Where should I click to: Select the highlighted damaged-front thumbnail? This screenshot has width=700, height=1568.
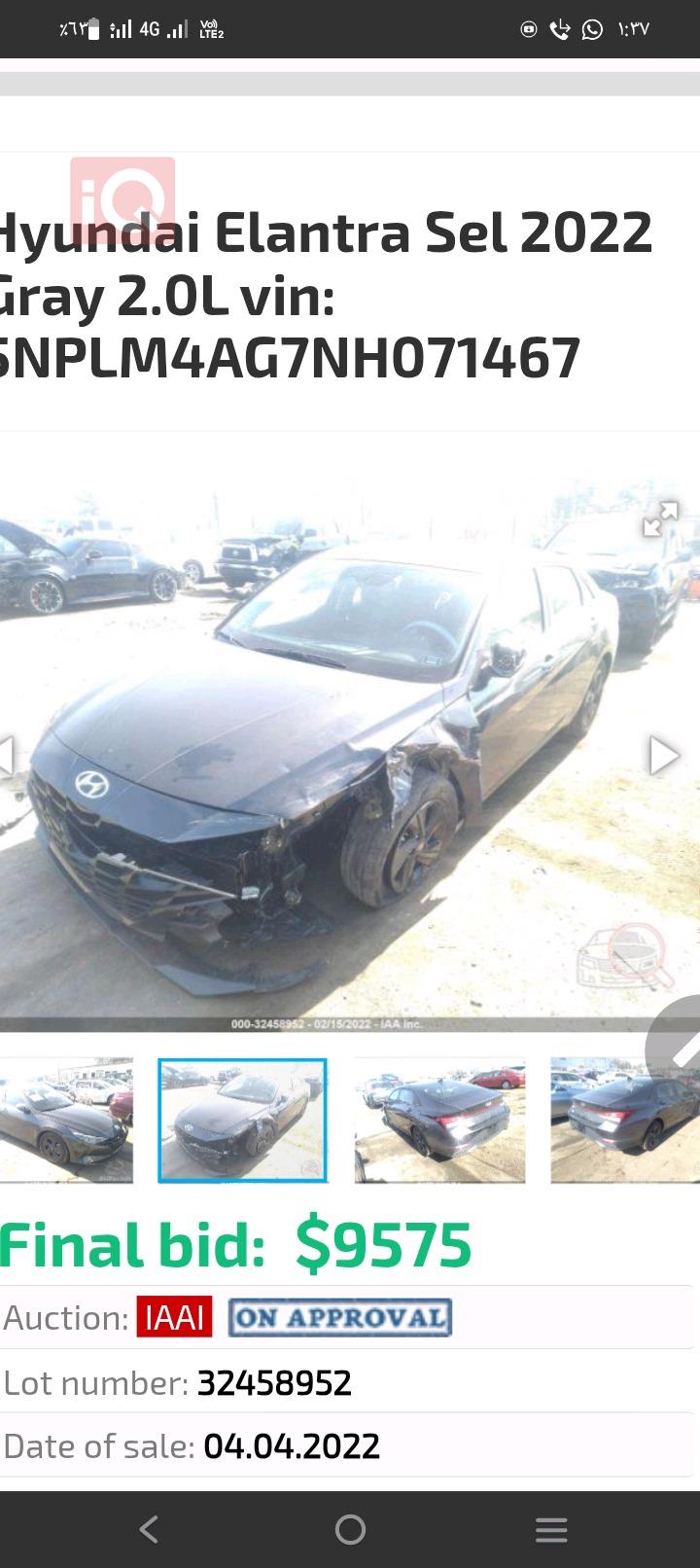(x=242, y=1121)
